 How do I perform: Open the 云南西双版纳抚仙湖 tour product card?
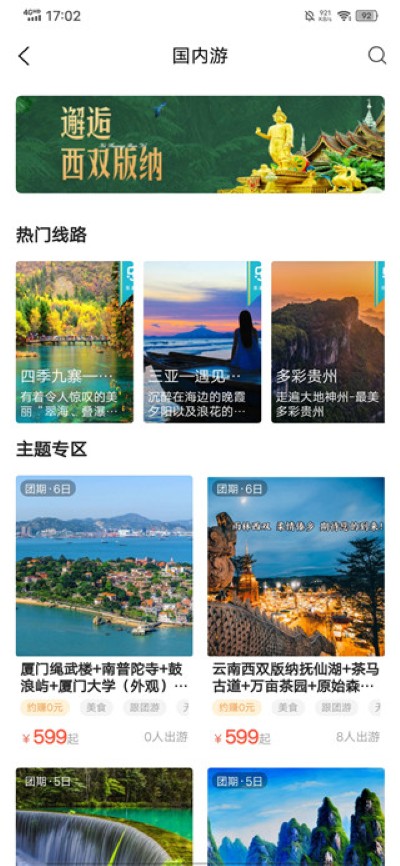coord(296,612)
